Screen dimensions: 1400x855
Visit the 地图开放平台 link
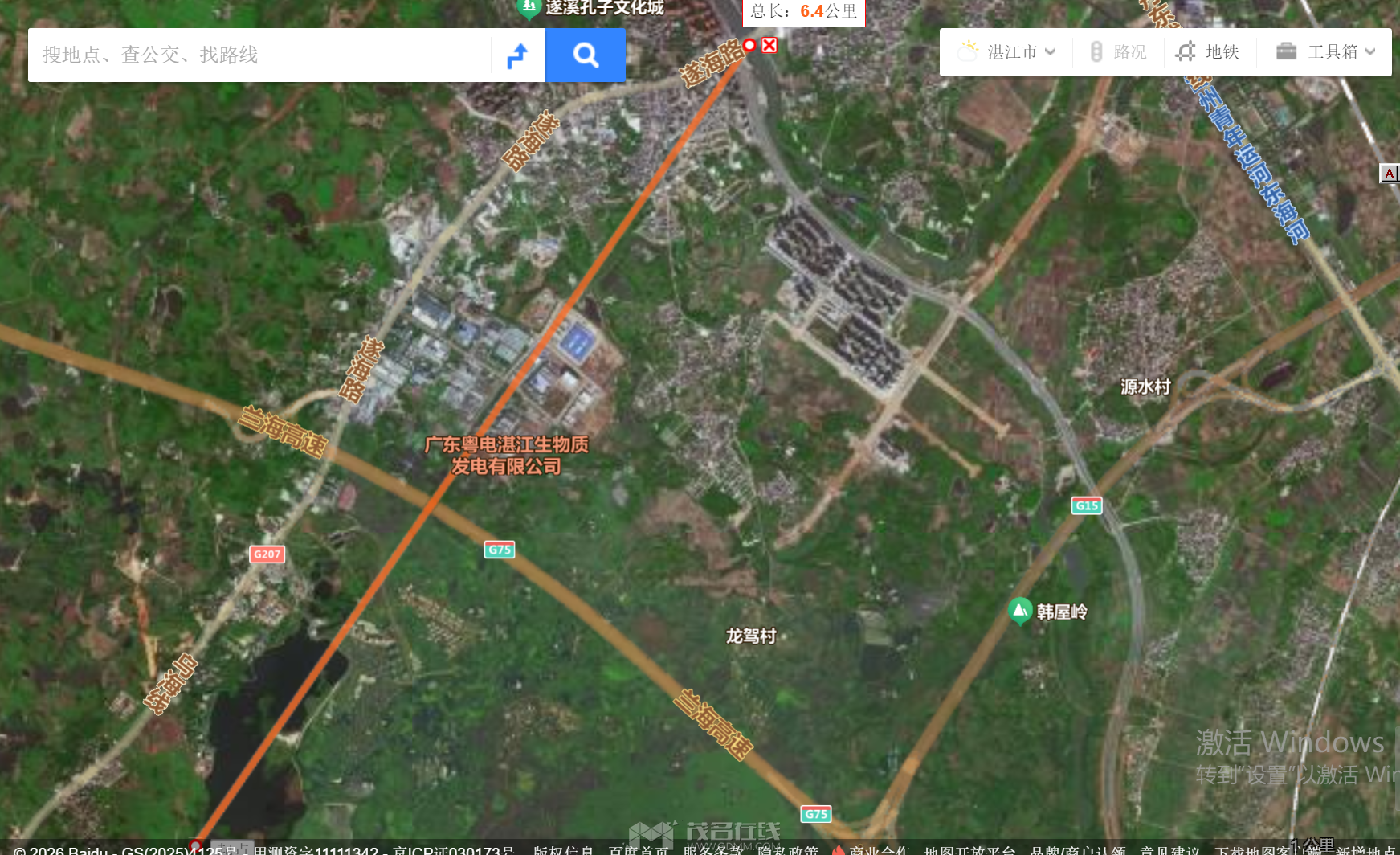(969, 850)
